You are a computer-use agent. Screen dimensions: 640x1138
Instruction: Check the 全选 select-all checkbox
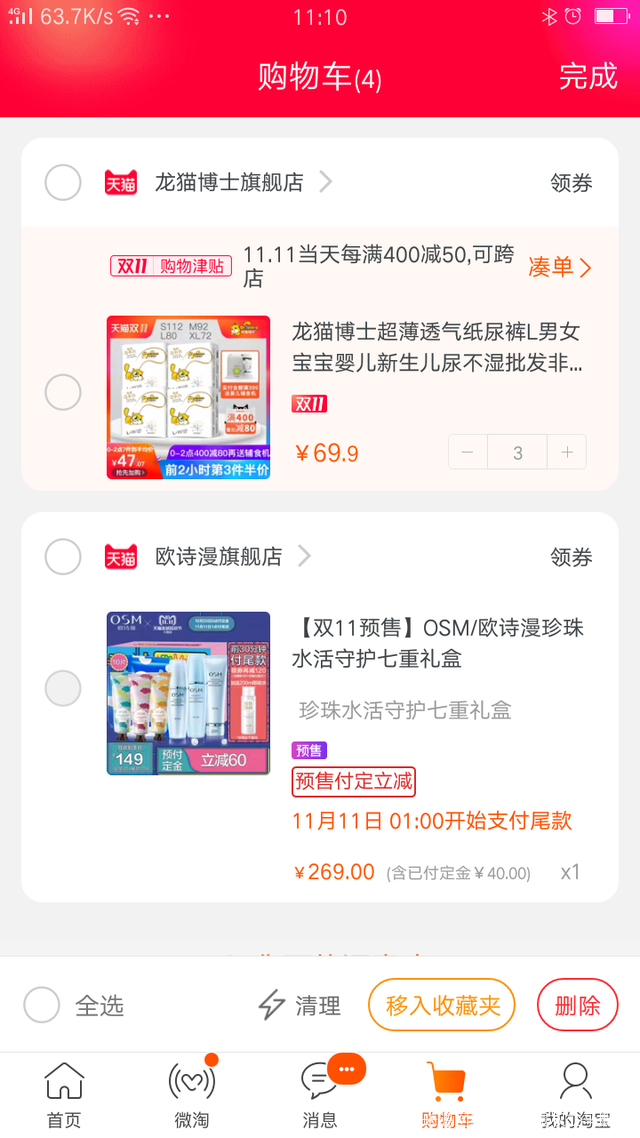[x=42, y=1005]
